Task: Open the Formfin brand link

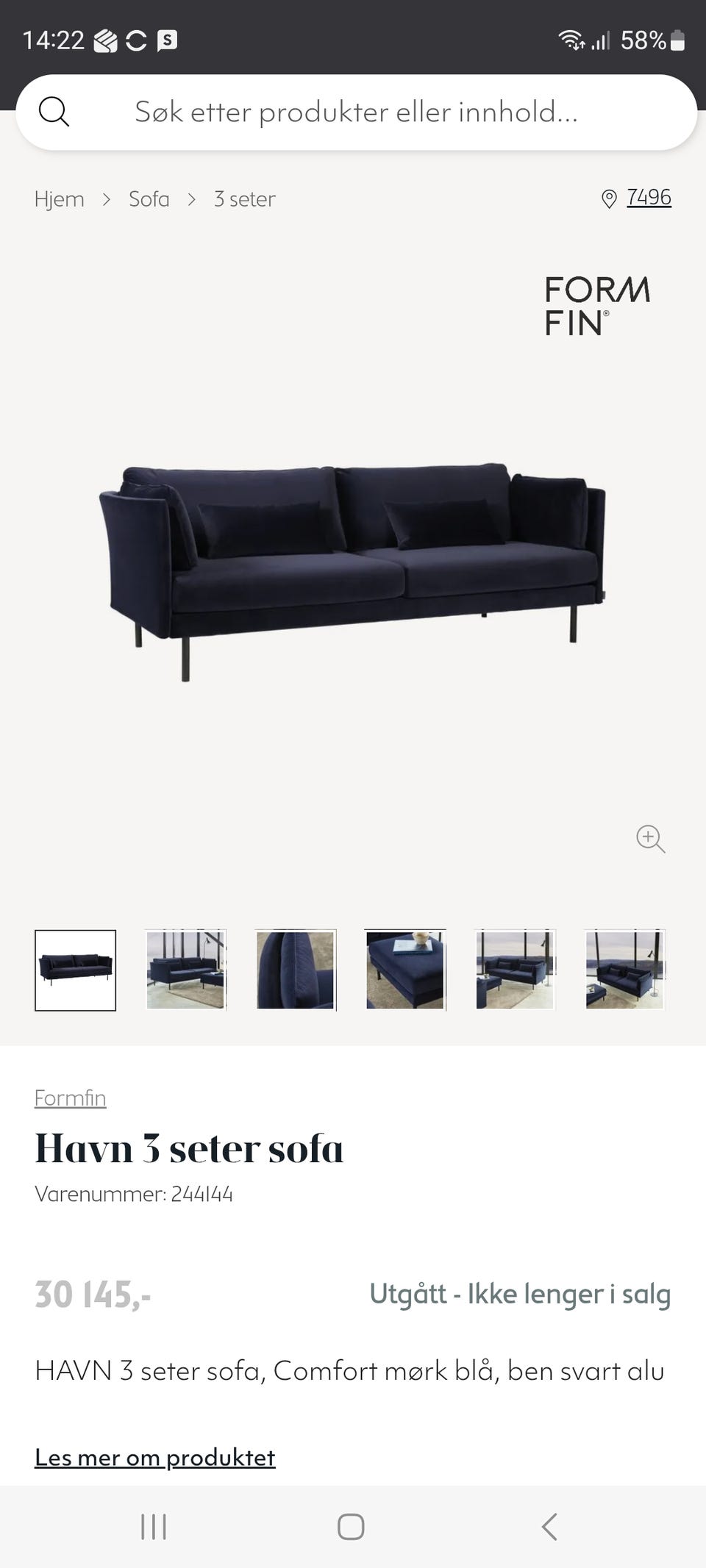Action: click(x=70, y=1098)
